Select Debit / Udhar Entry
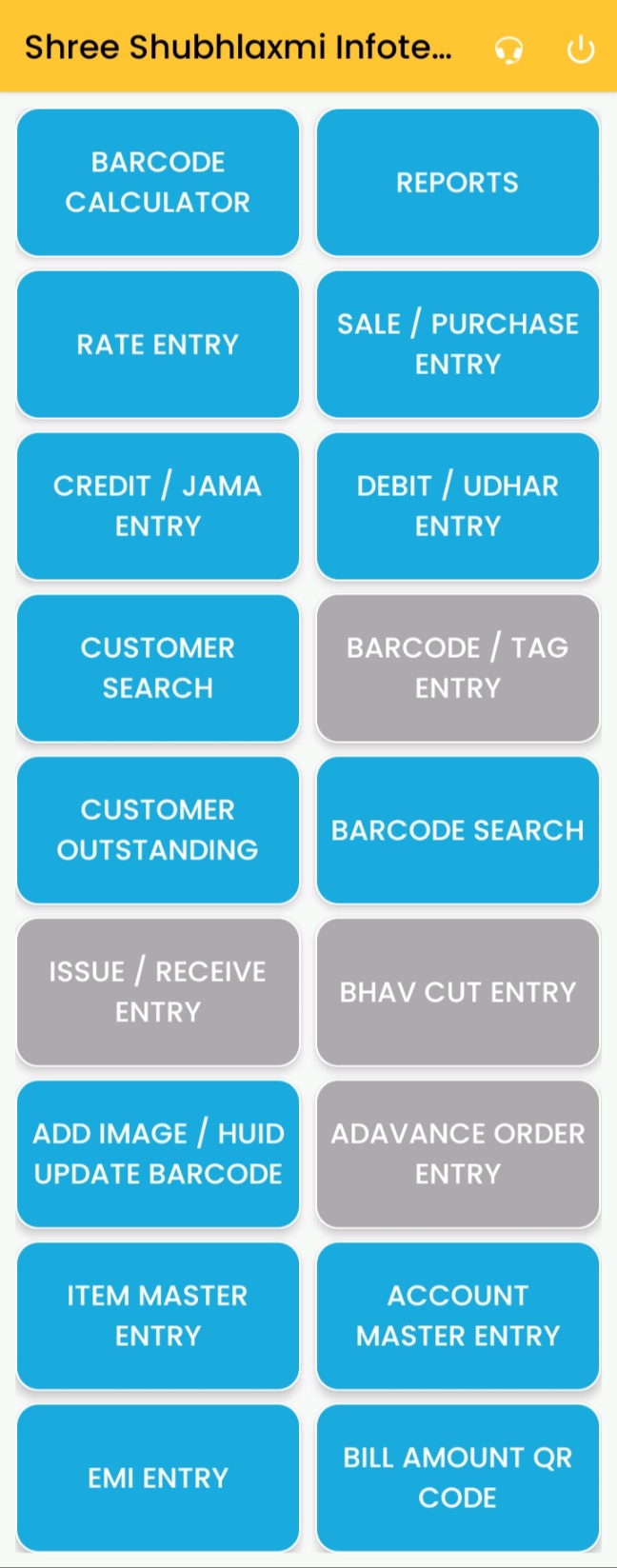The image size is (617, 1568). pyautogui.click(x=458, y=506)
